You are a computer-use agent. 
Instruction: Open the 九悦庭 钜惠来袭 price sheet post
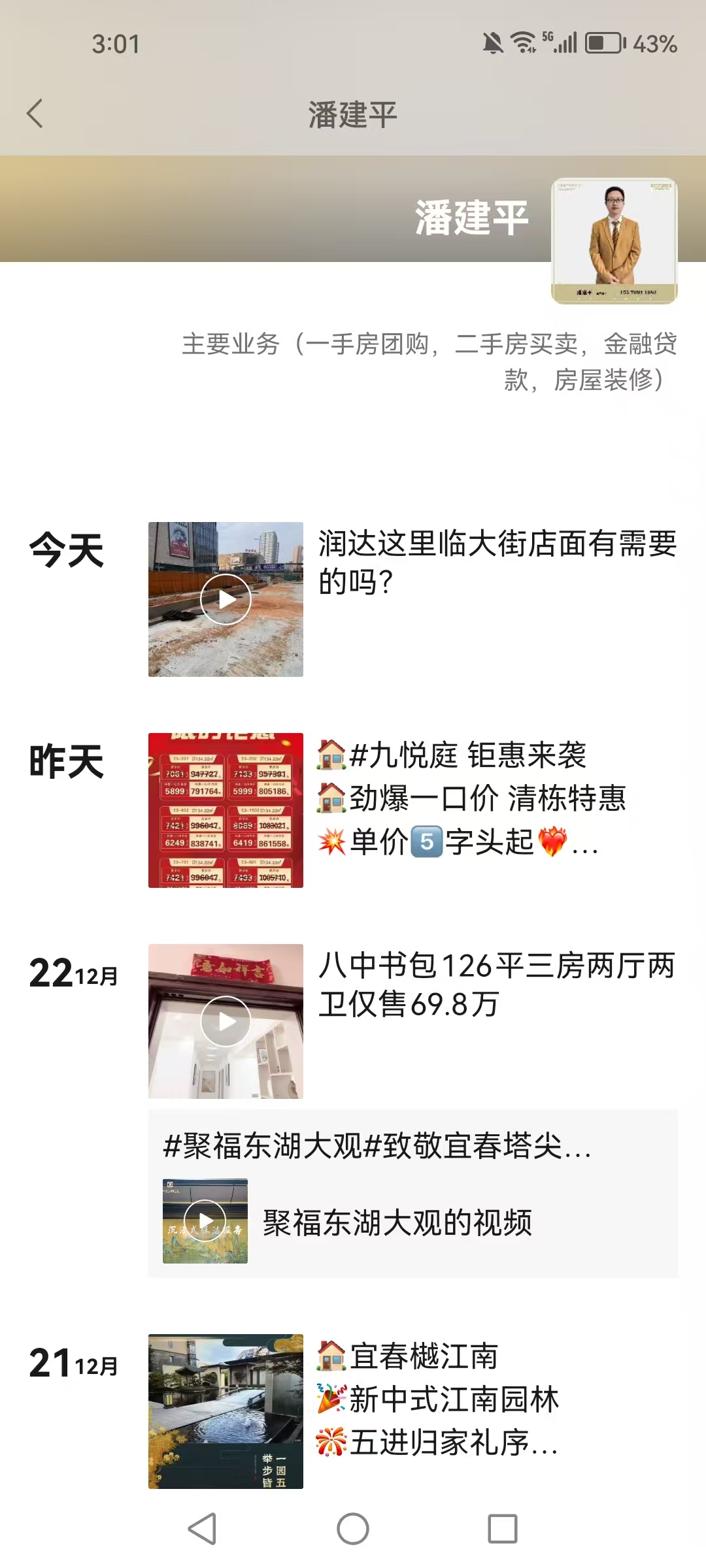226,810
